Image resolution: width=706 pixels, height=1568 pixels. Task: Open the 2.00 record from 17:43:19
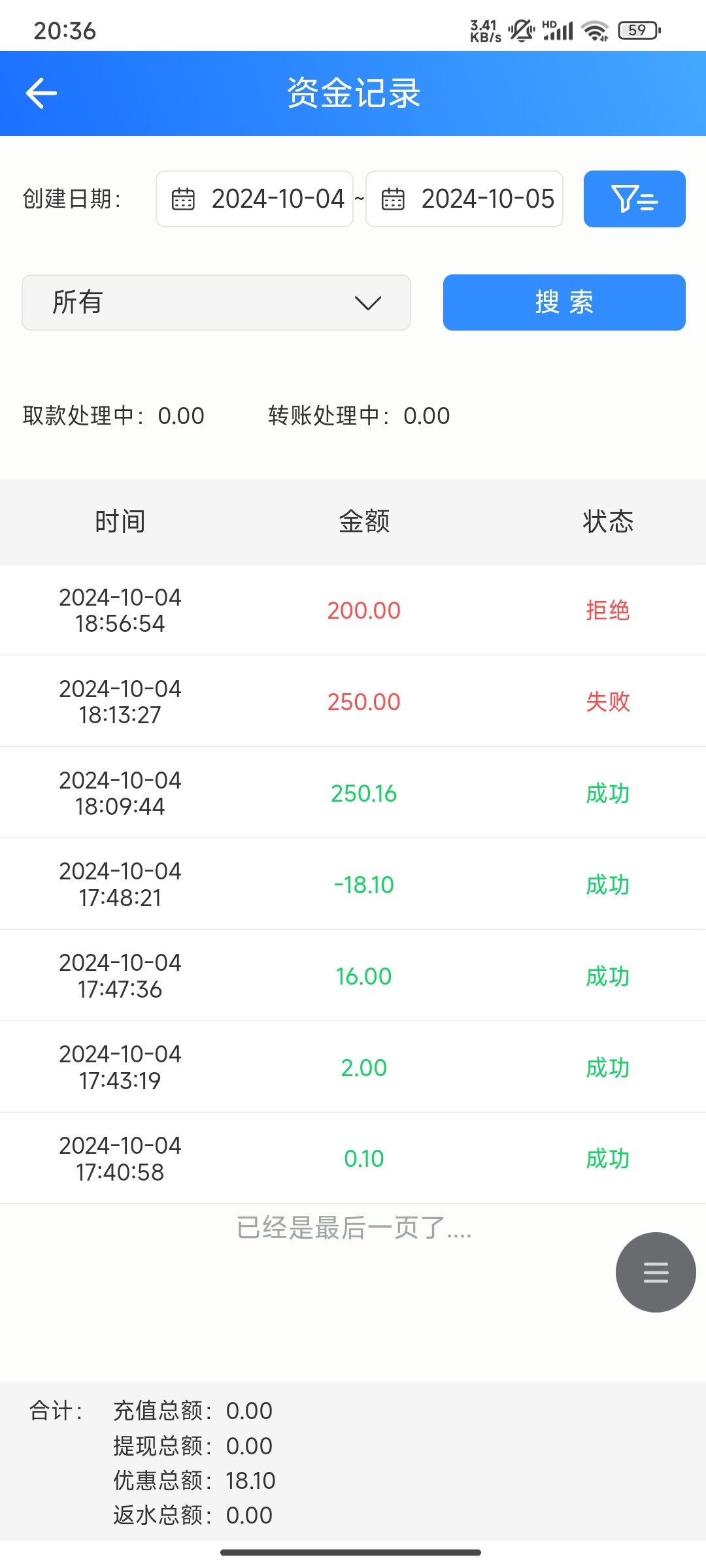353,1067
